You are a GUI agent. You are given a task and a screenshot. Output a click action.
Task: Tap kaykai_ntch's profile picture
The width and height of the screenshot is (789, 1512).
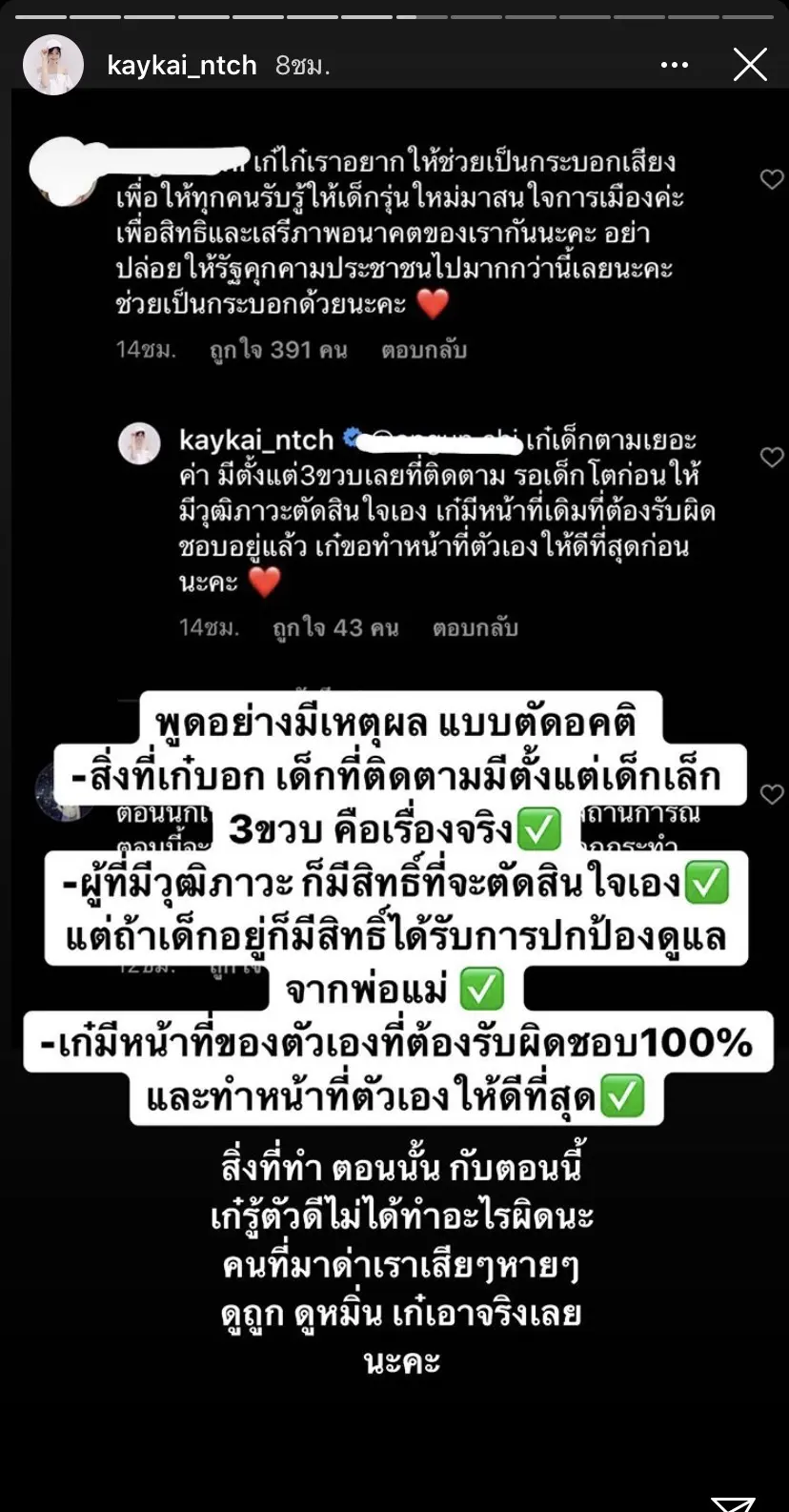pos(52,65)
